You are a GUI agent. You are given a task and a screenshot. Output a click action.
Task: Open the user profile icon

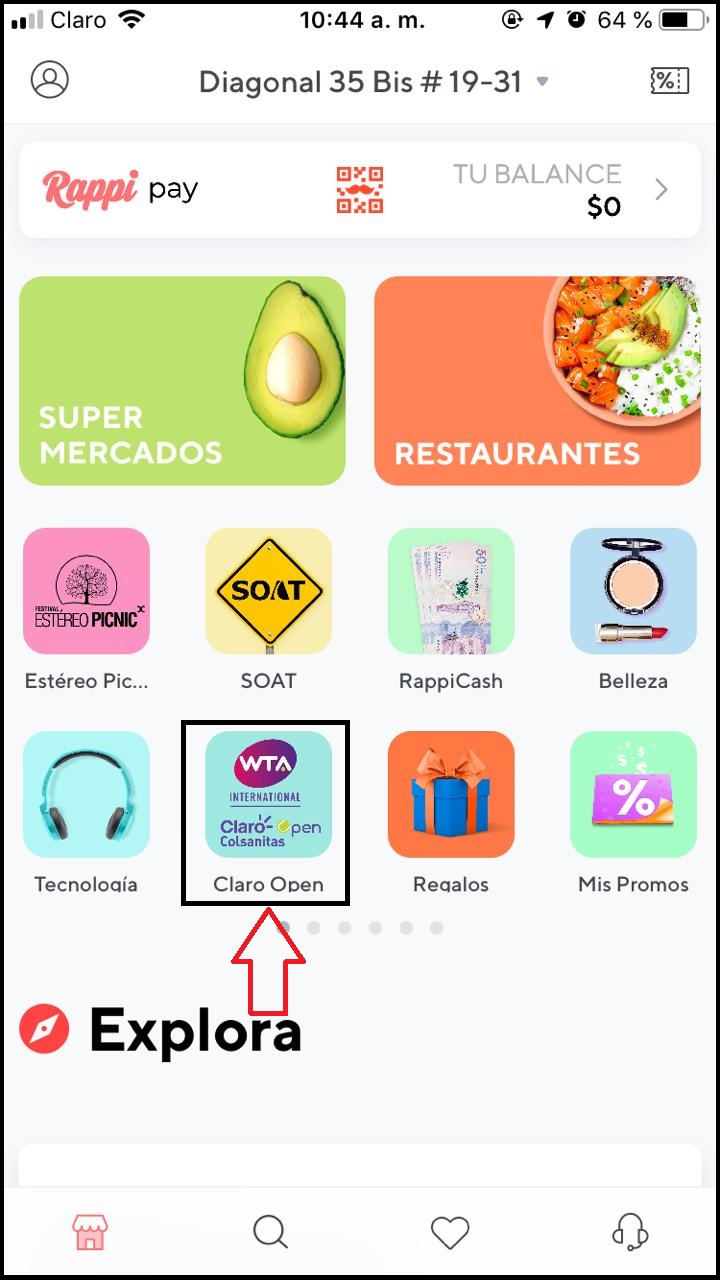click(x=49, y=81)
